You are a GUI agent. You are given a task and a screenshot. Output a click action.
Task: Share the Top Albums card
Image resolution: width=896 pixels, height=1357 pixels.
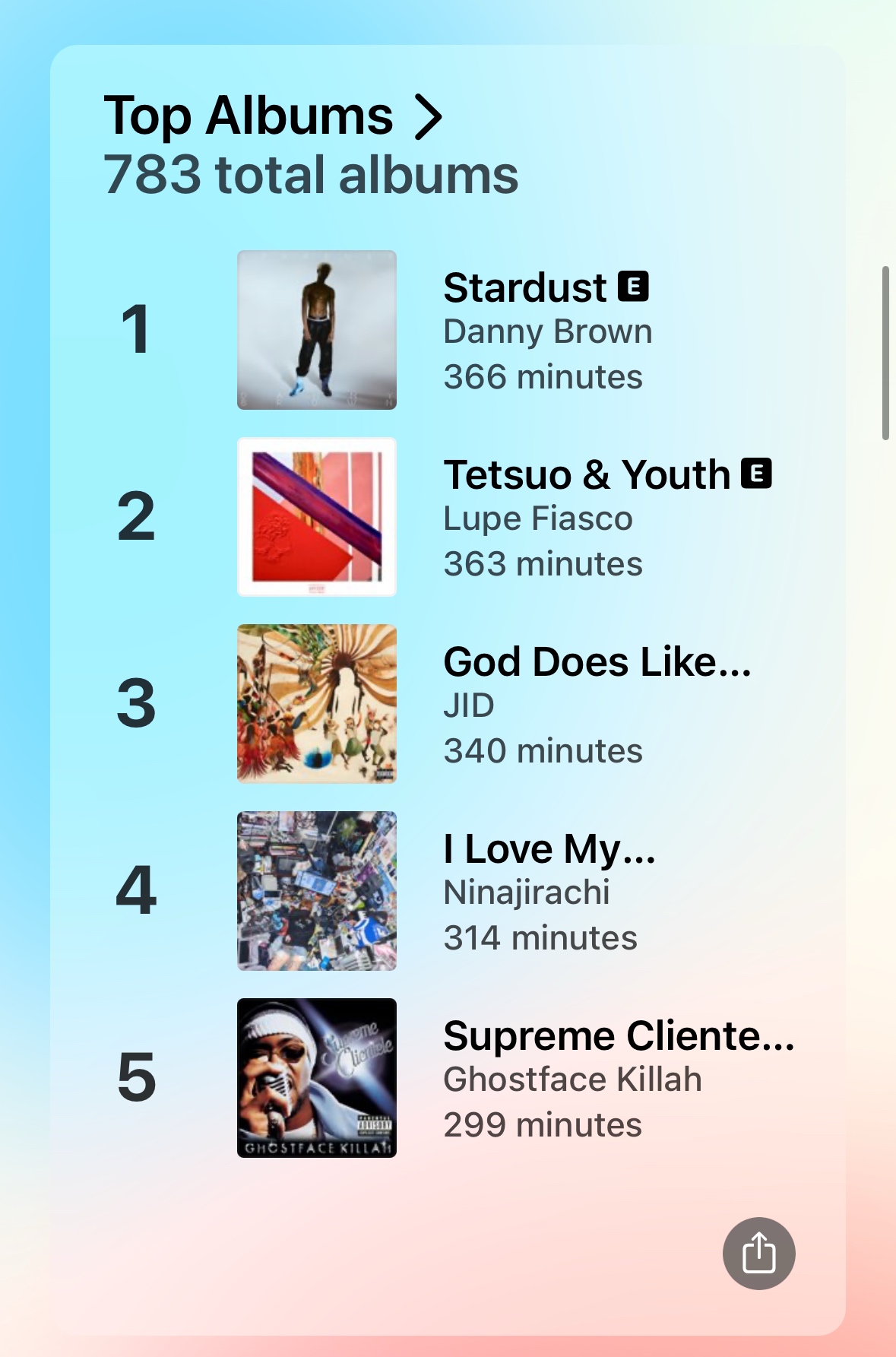758,1253
